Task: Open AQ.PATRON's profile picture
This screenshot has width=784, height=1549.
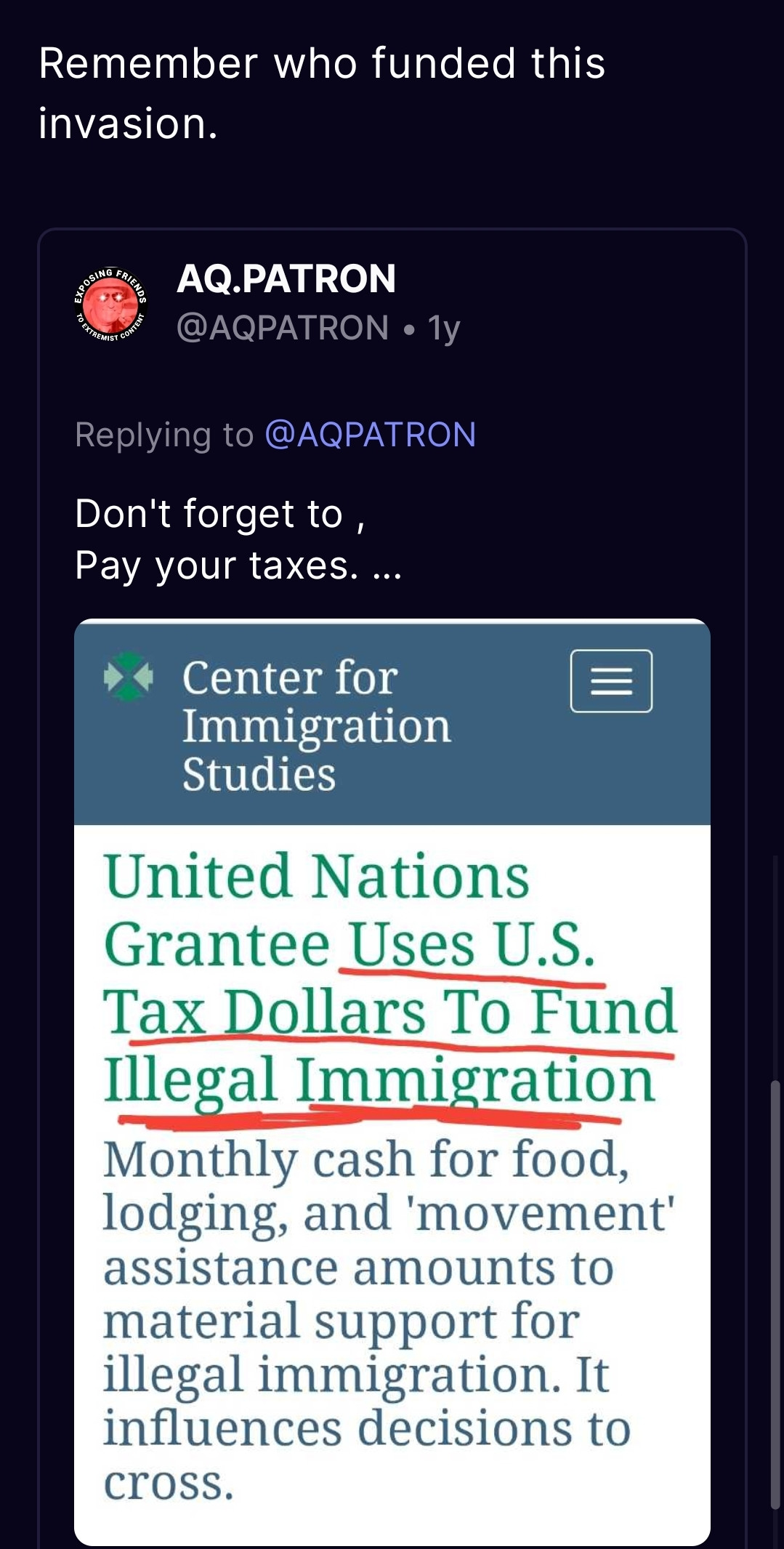Action: point(110,304)
